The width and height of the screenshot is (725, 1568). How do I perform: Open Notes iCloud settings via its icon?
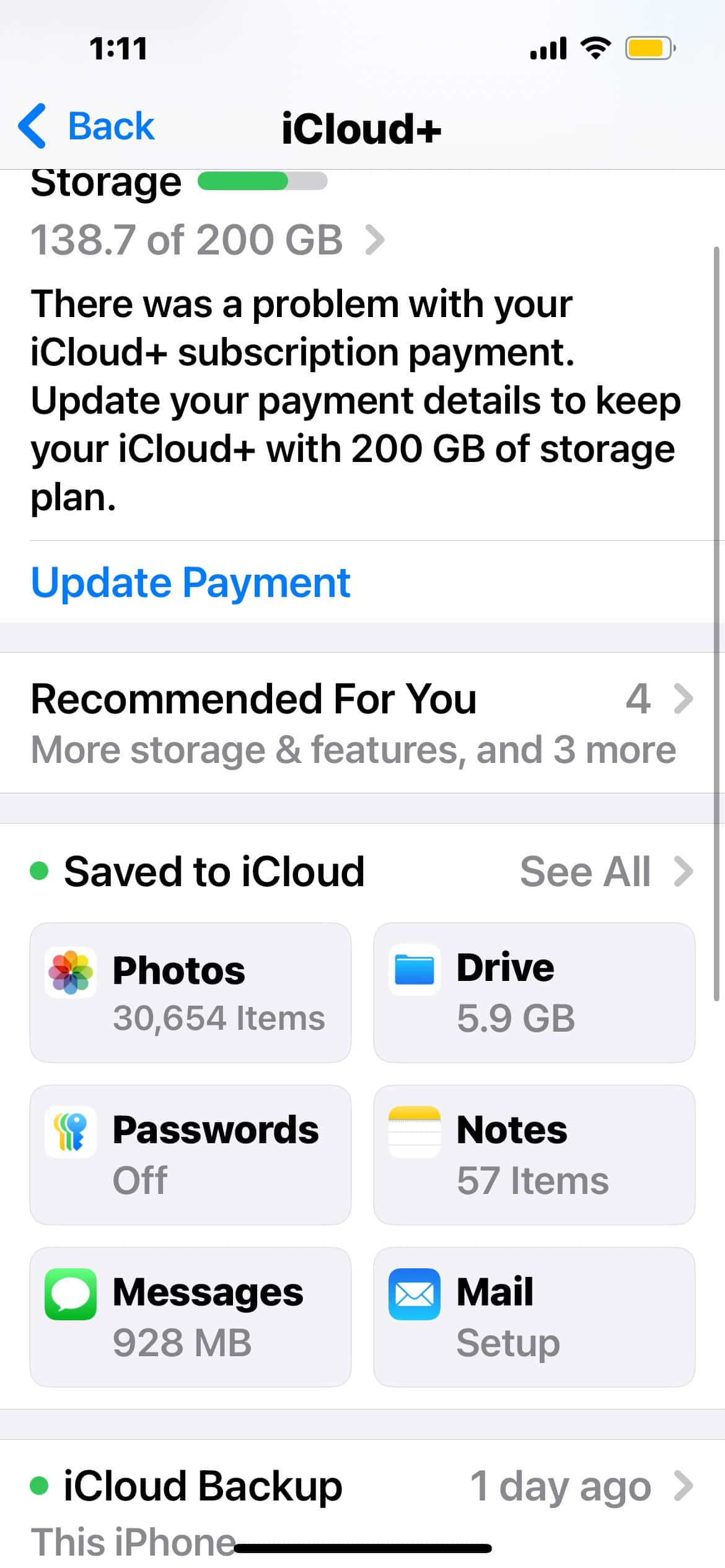click(x=414, y=1129)
